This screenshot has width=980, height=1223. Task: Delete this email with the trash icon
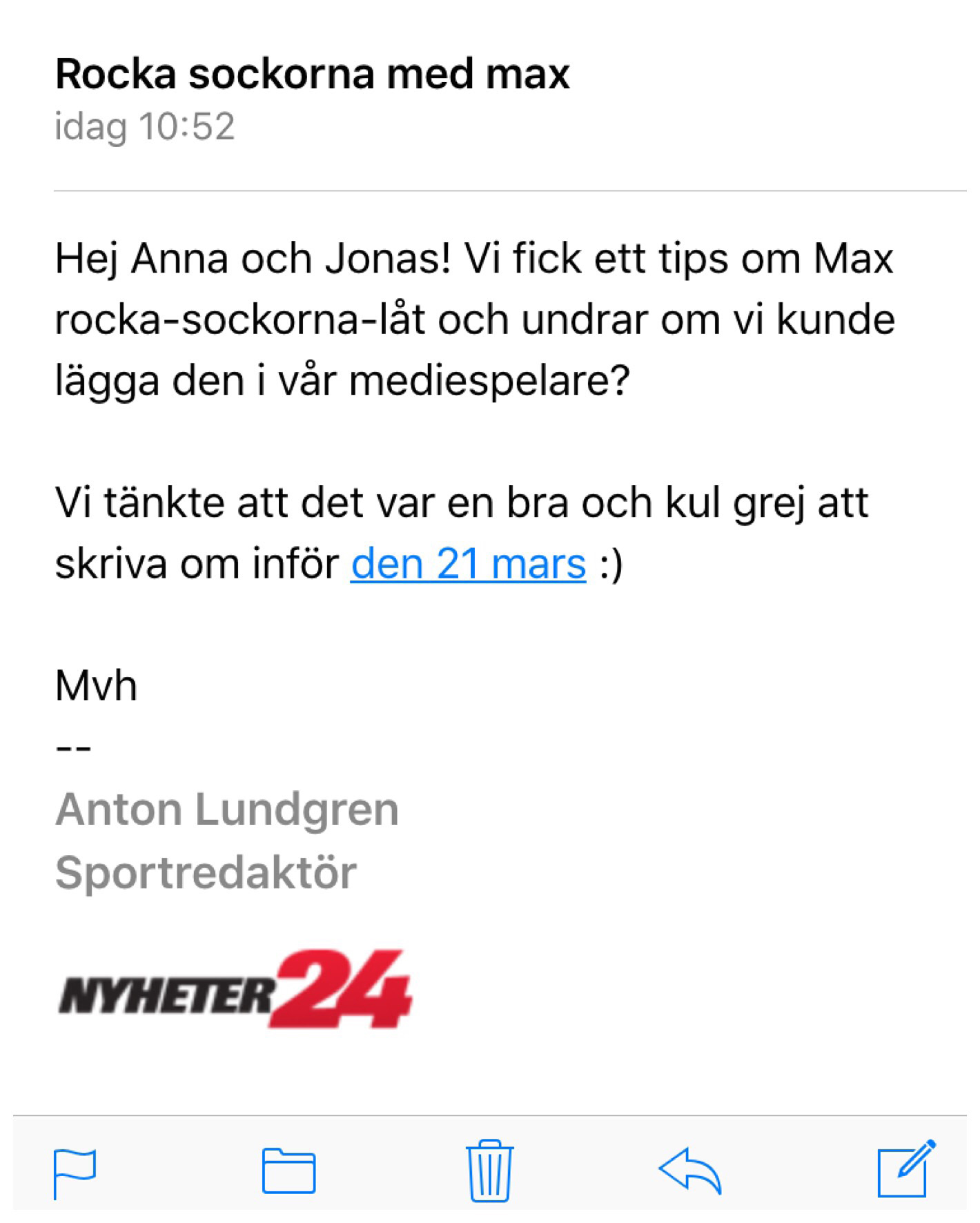click(x=489, y=1170)
